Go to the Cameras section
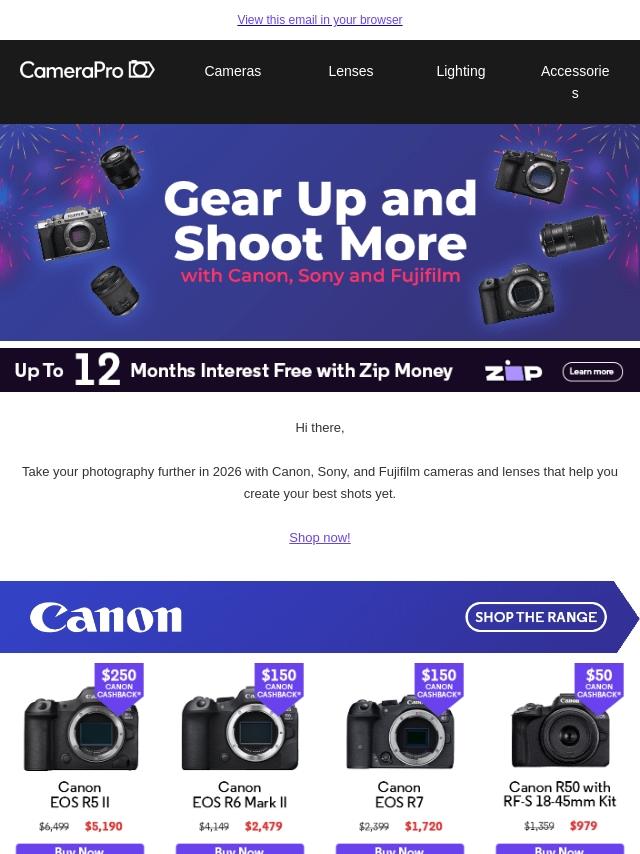The width and height of the screenshot is (640, 854). coord(233,71)
